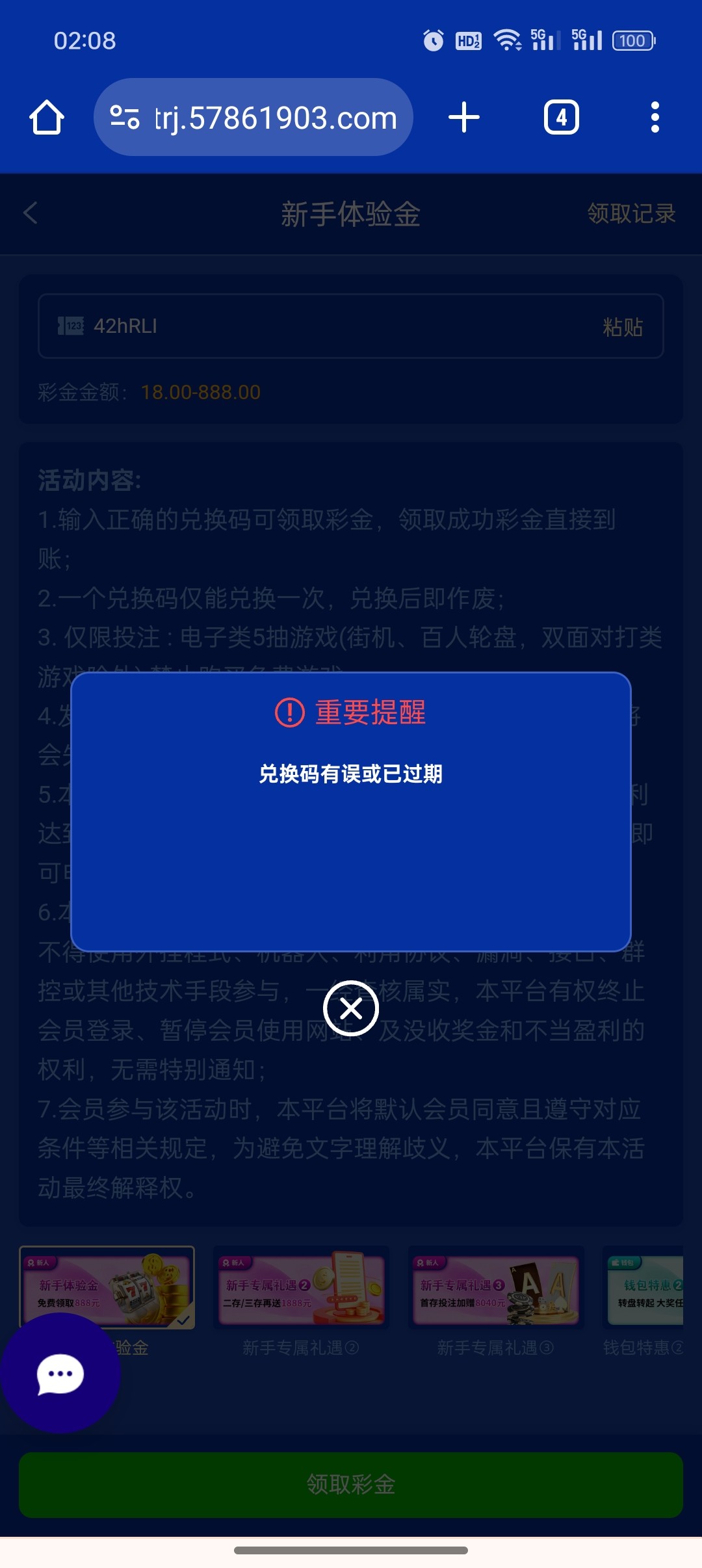Go back from 新手体验金 page
This screenshot has width=702, height=1568.
(x=31, y=213)
